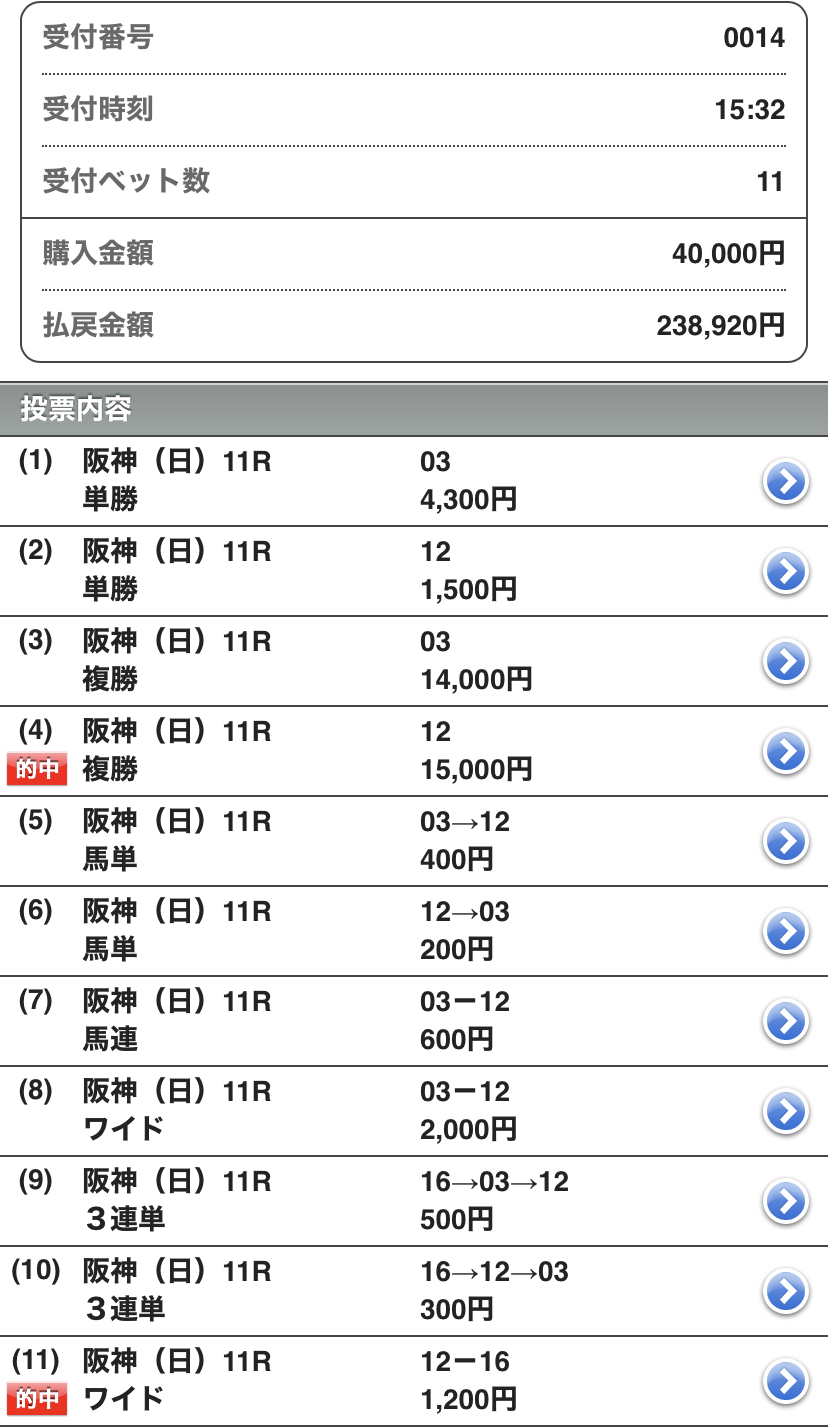Open bet (3) 複勝 03 for 14,000円
828x1427 pixels.
tap(786, 662)
